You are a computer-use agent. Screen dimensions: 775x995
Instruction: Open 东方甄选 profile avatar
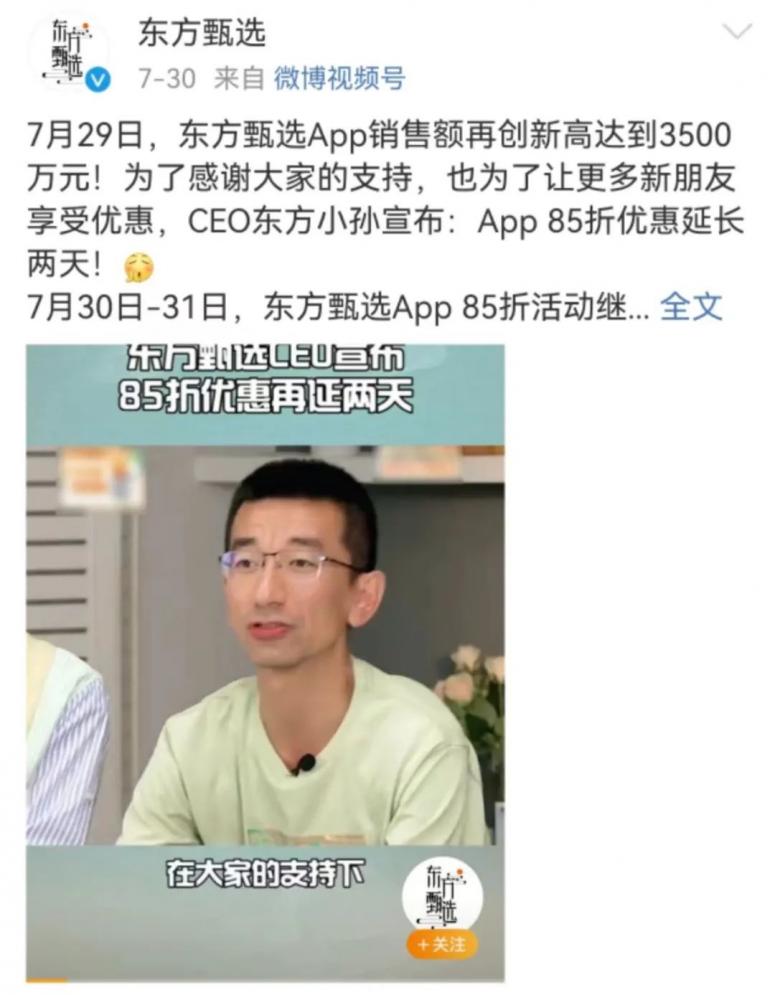tap(67, 50)
